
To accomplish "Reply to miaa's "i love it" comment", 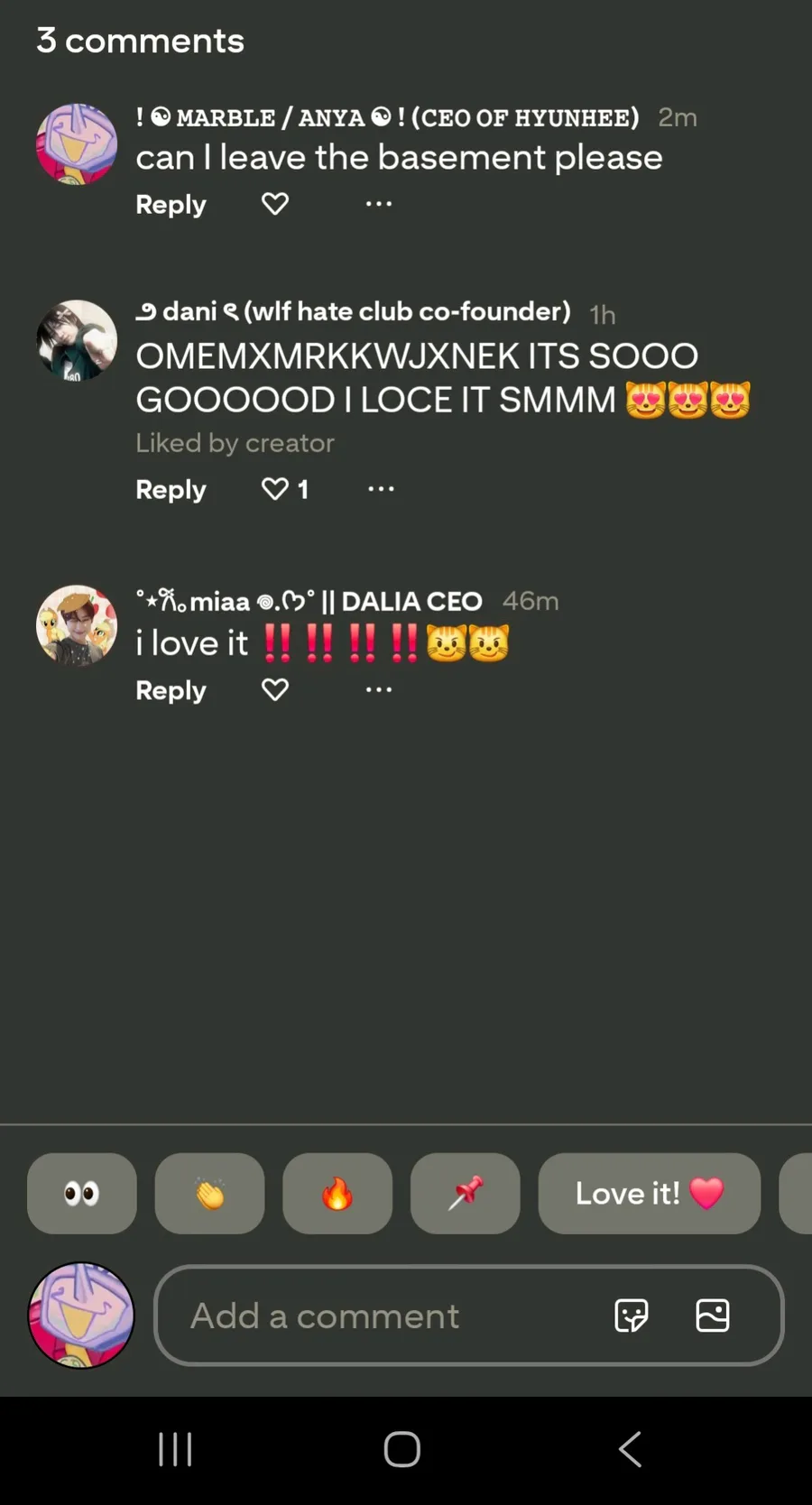I will click(171, 690).
